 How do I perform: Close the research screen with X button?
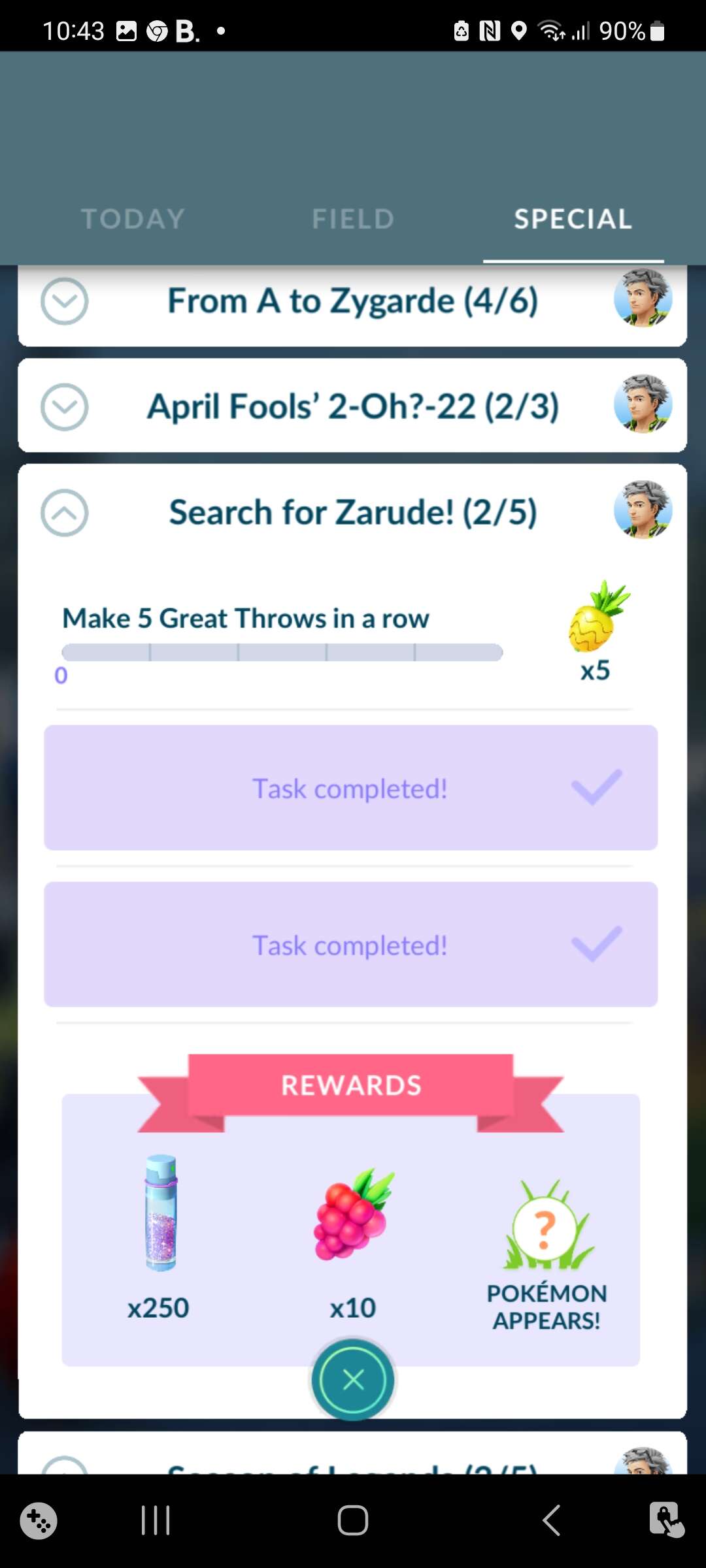[353, 1380]
